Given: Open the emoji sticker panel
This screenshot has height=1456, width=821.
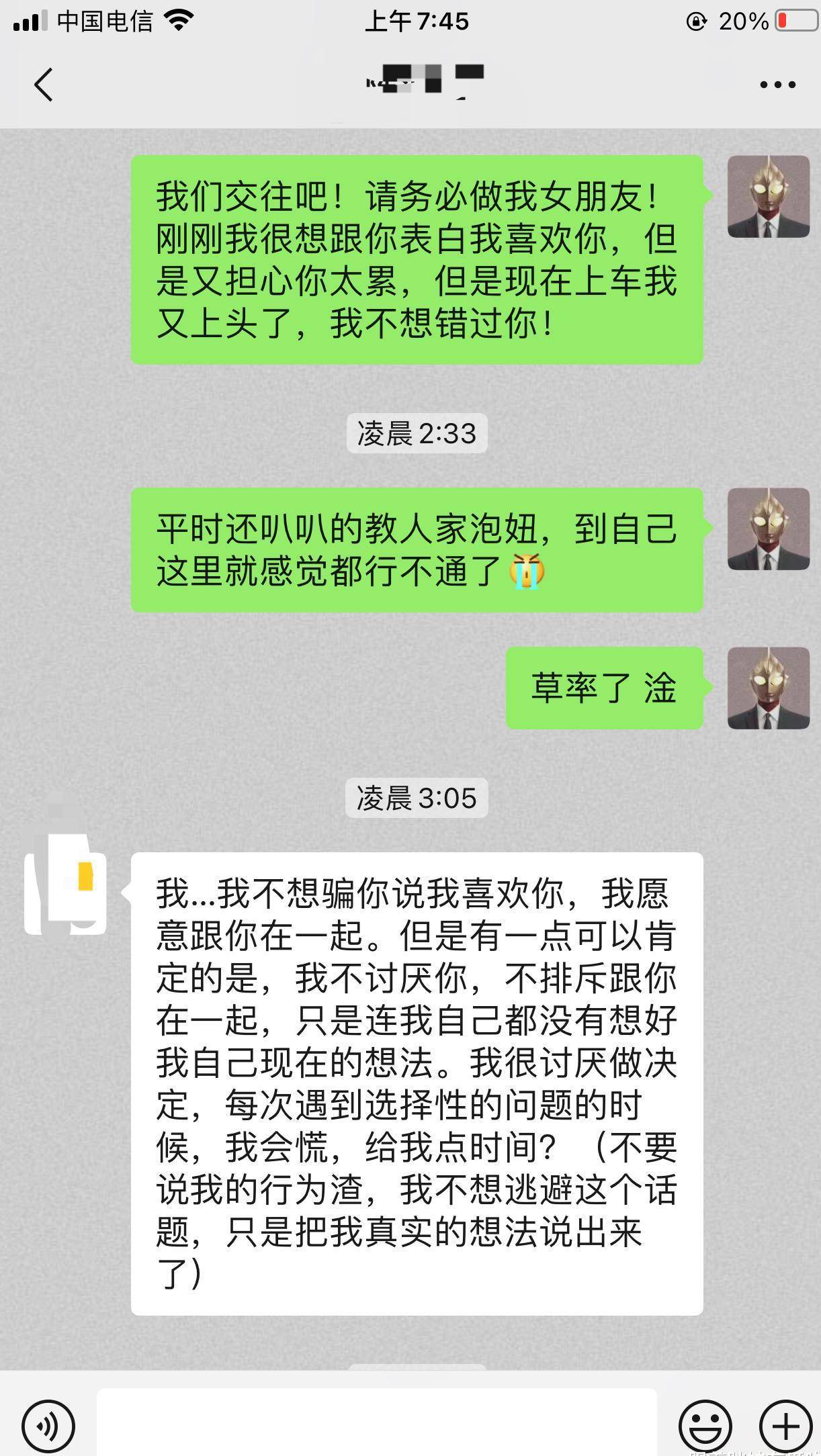Looking at the screenshot, I should (x=705, y=1425).
